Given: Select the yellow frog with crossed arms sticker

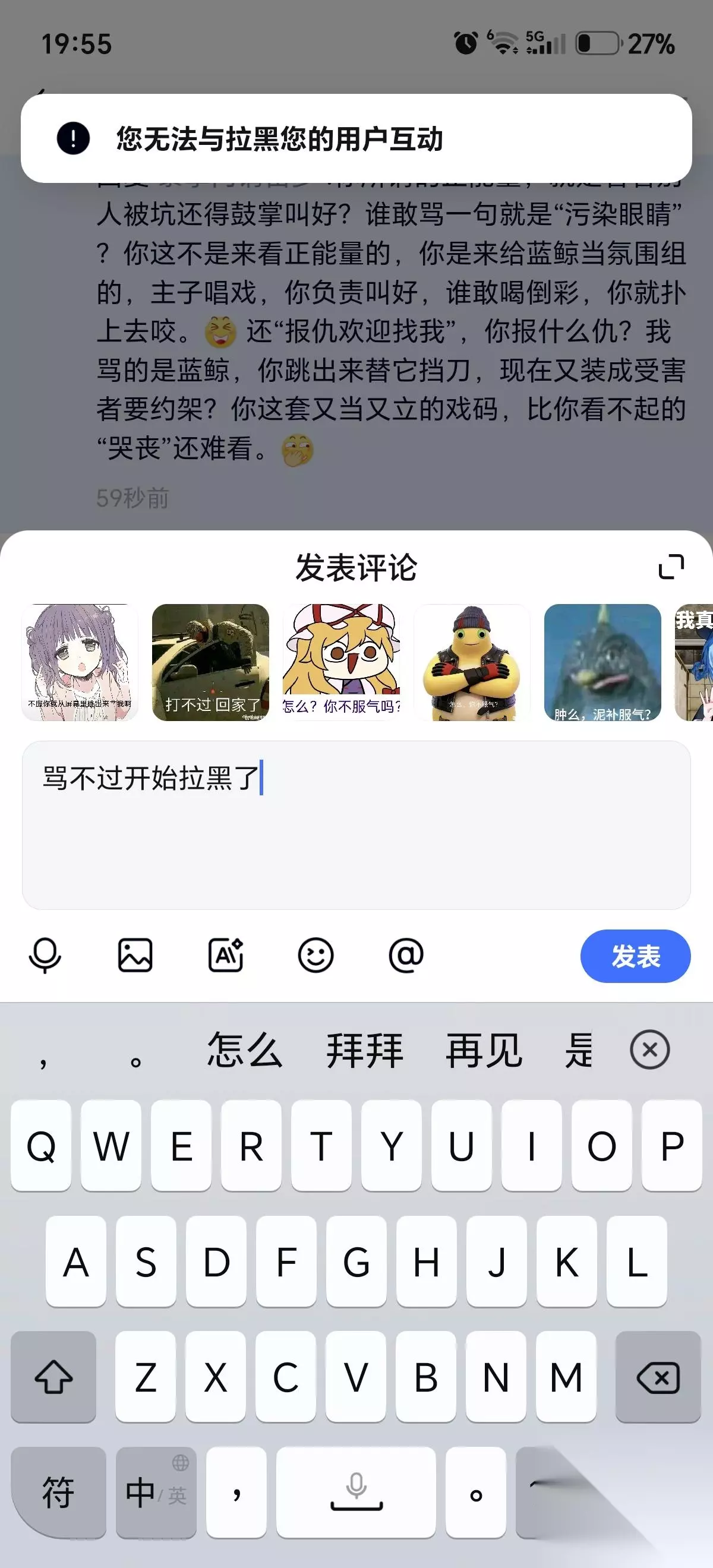Looking at the screenshot, I should coord(472,662).
